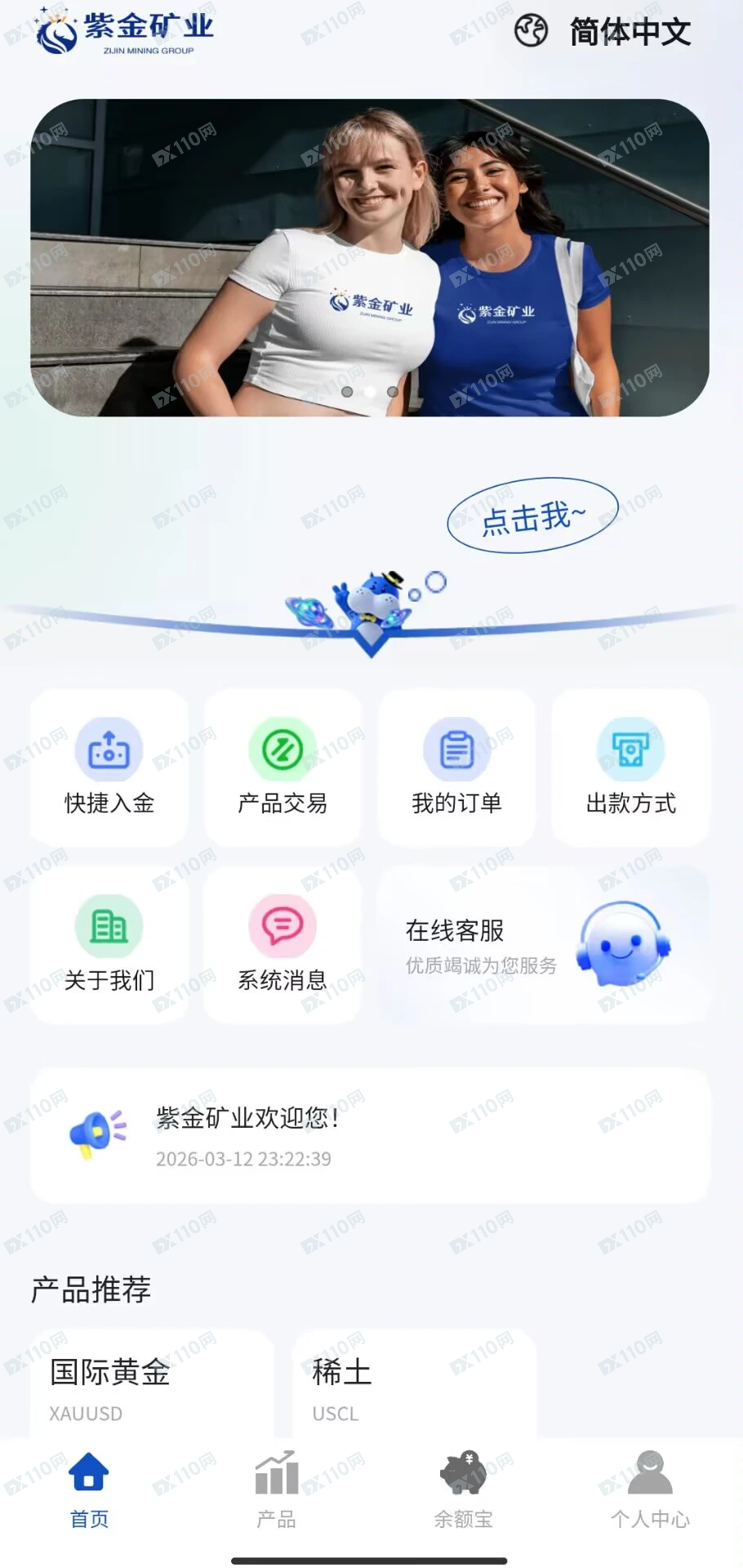Image resolution: width=743 pixels, height=1568 pixels.
Task: Go to 产品交易 product trading
Action: (x=283, y=767)
